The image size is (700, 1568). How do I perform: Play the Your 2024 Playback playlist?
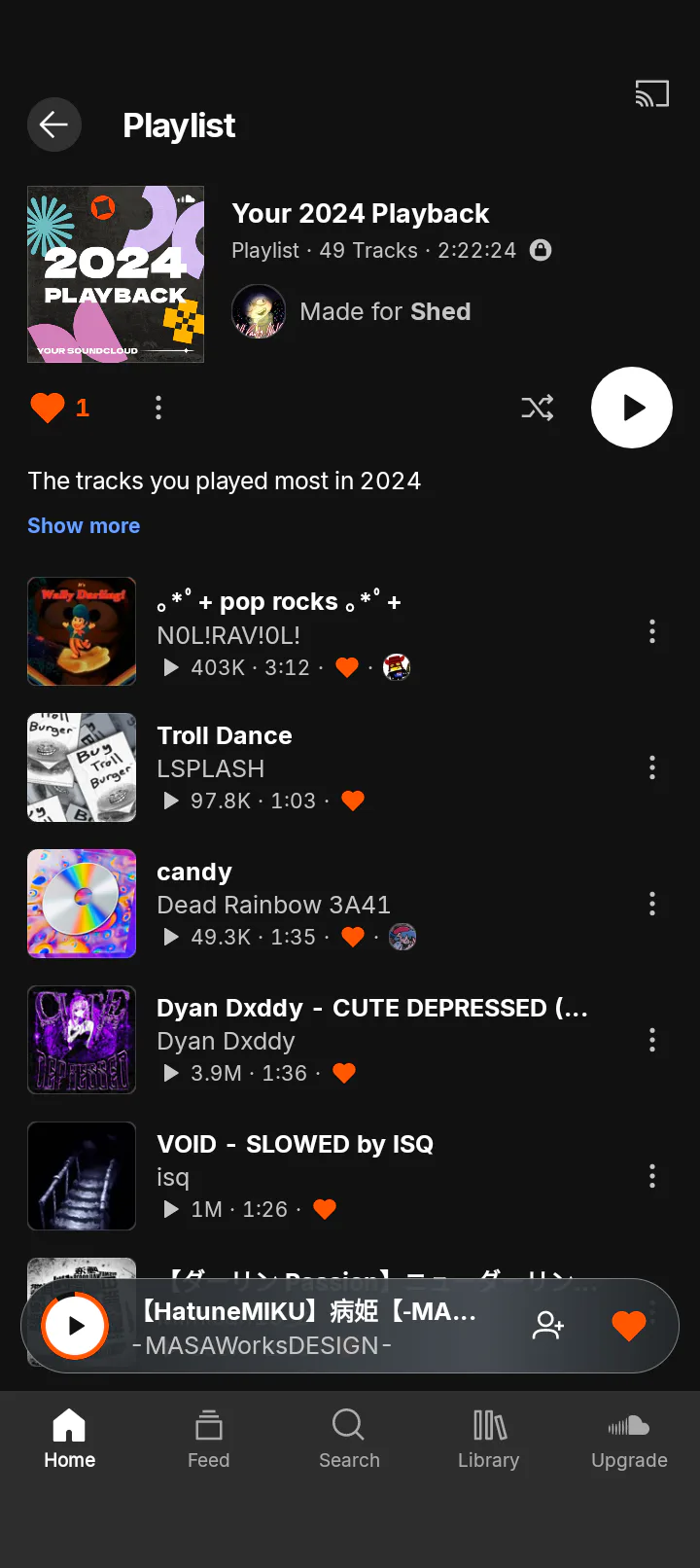coord(632,408)
